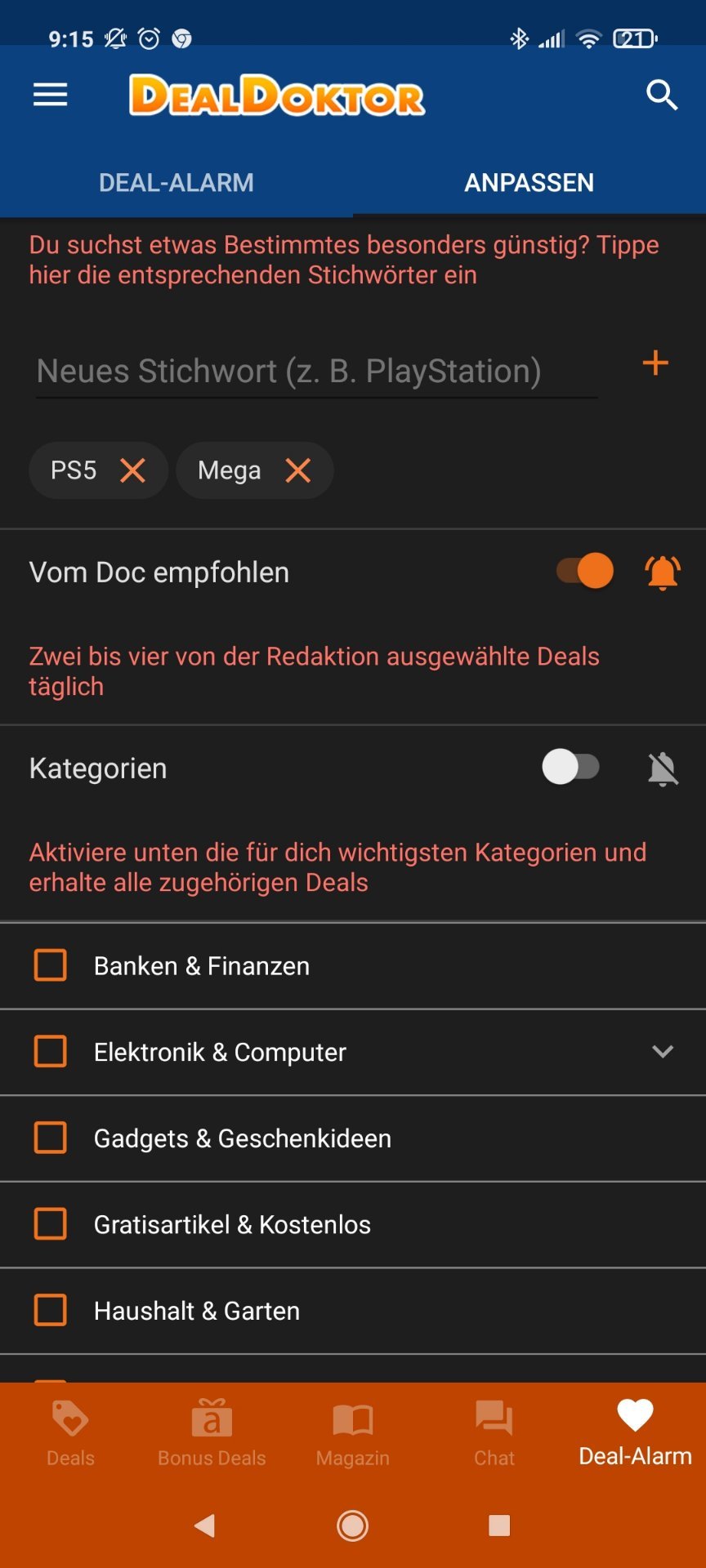
Task: Open the Magazin bottom tab
Action: click(x=353, y=1433)
